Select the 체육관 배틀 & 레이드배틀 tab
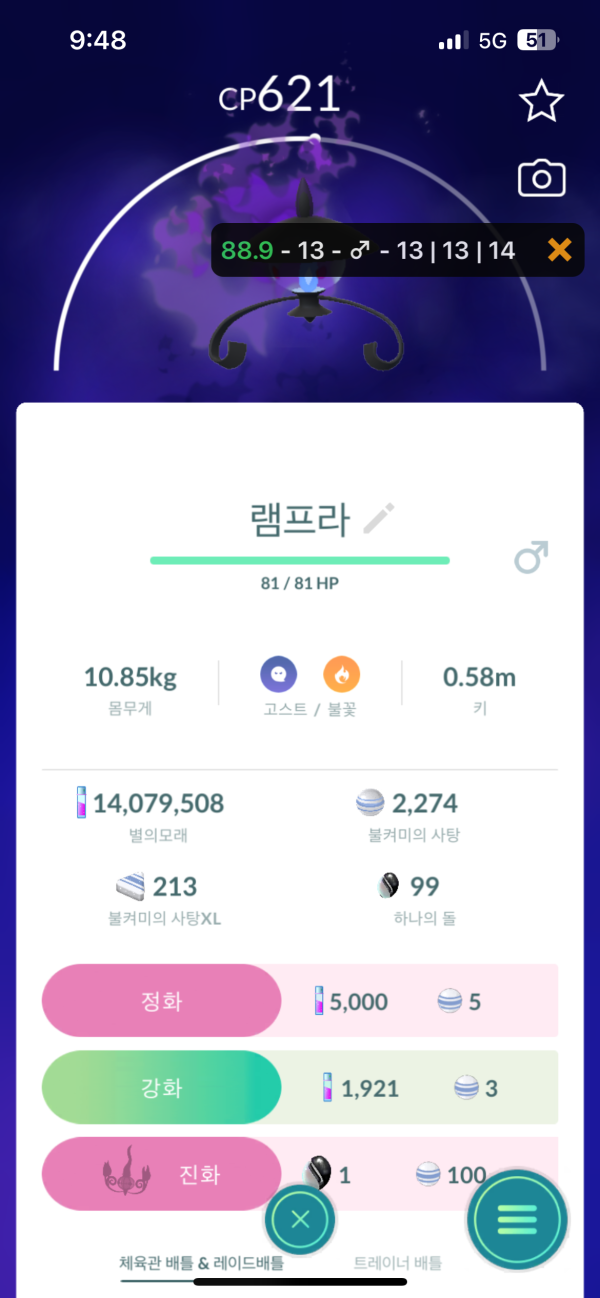This screenshot has height=1298, width=600. tap(201, 1263)
